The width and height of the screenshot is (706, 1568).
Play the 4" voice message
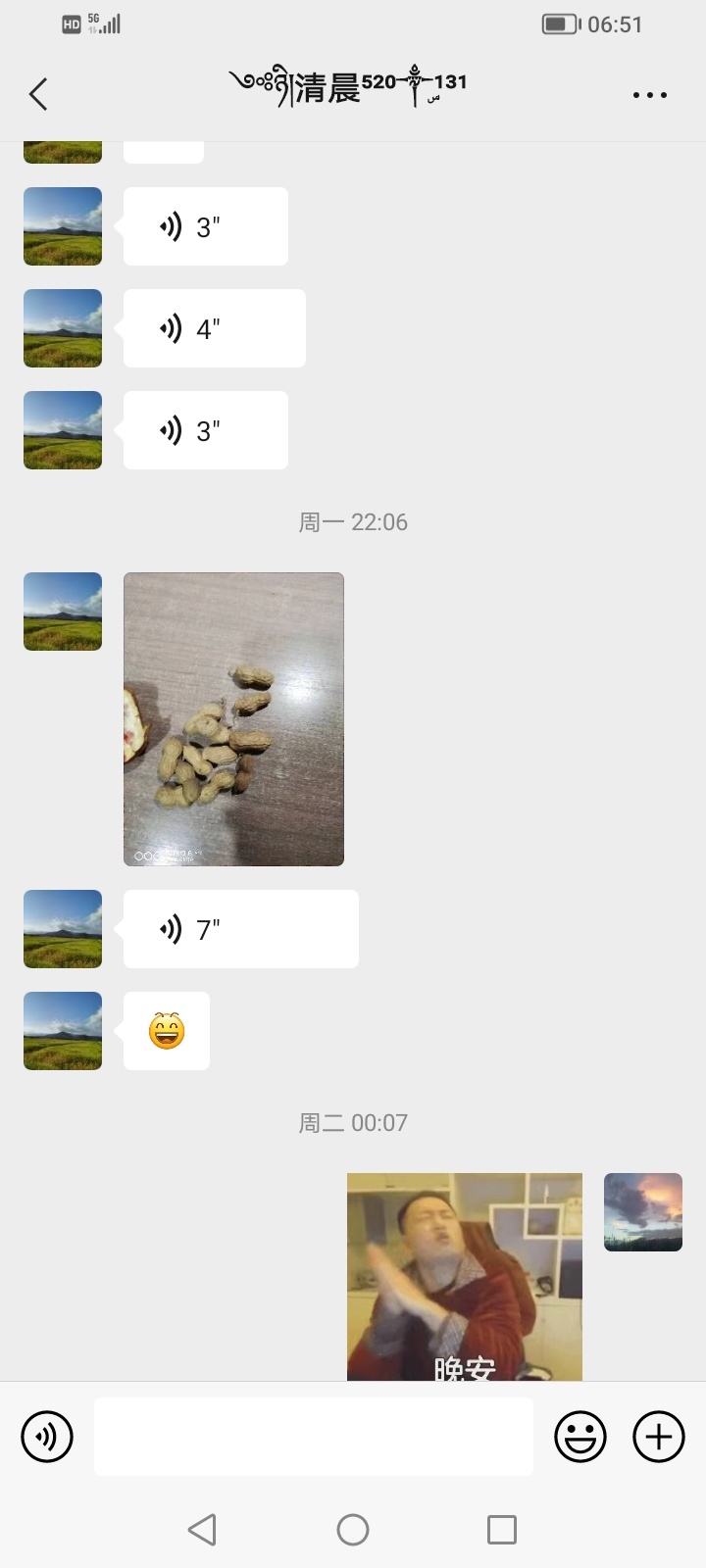click(x=214, y=328)
